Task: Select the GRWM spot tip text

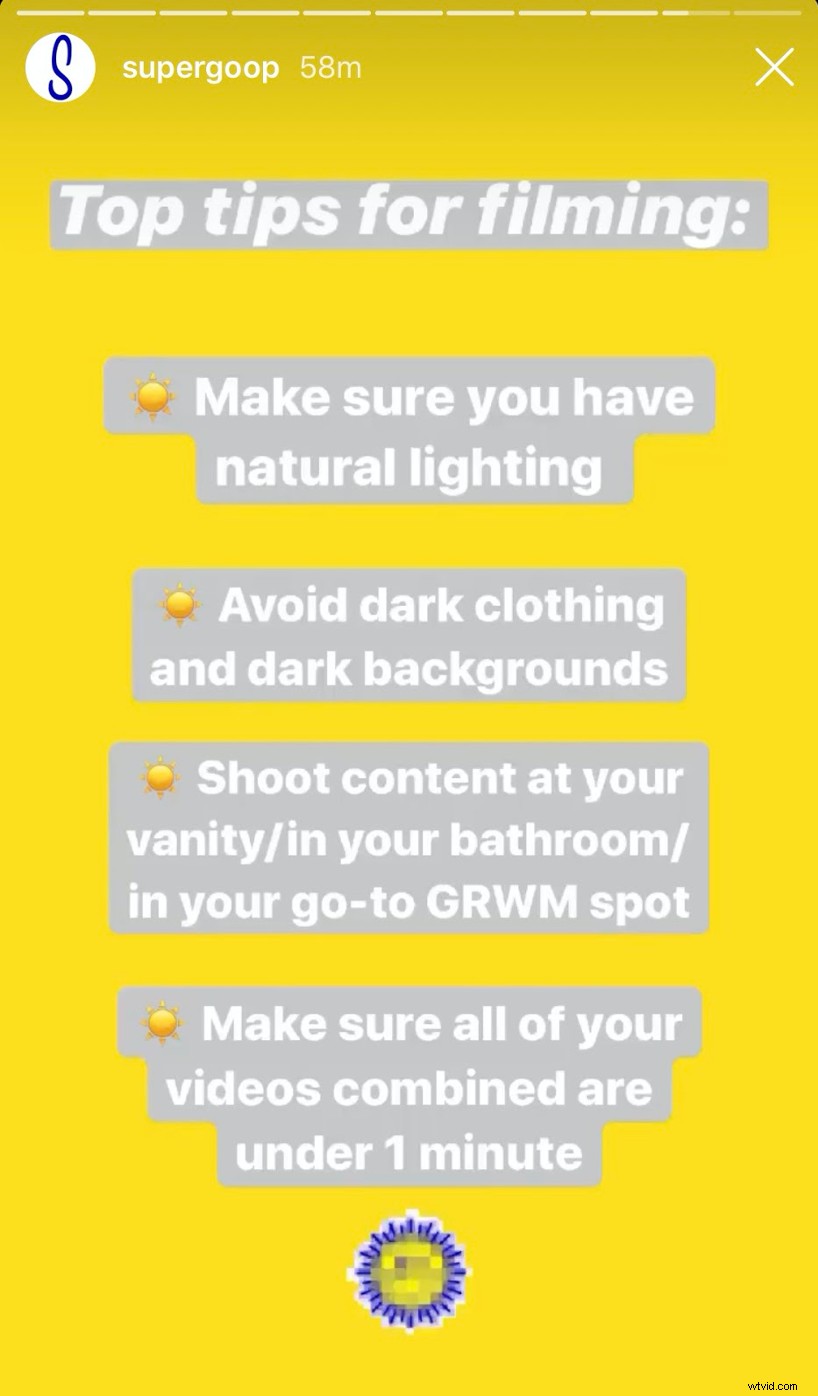Action: pos(408,840)
